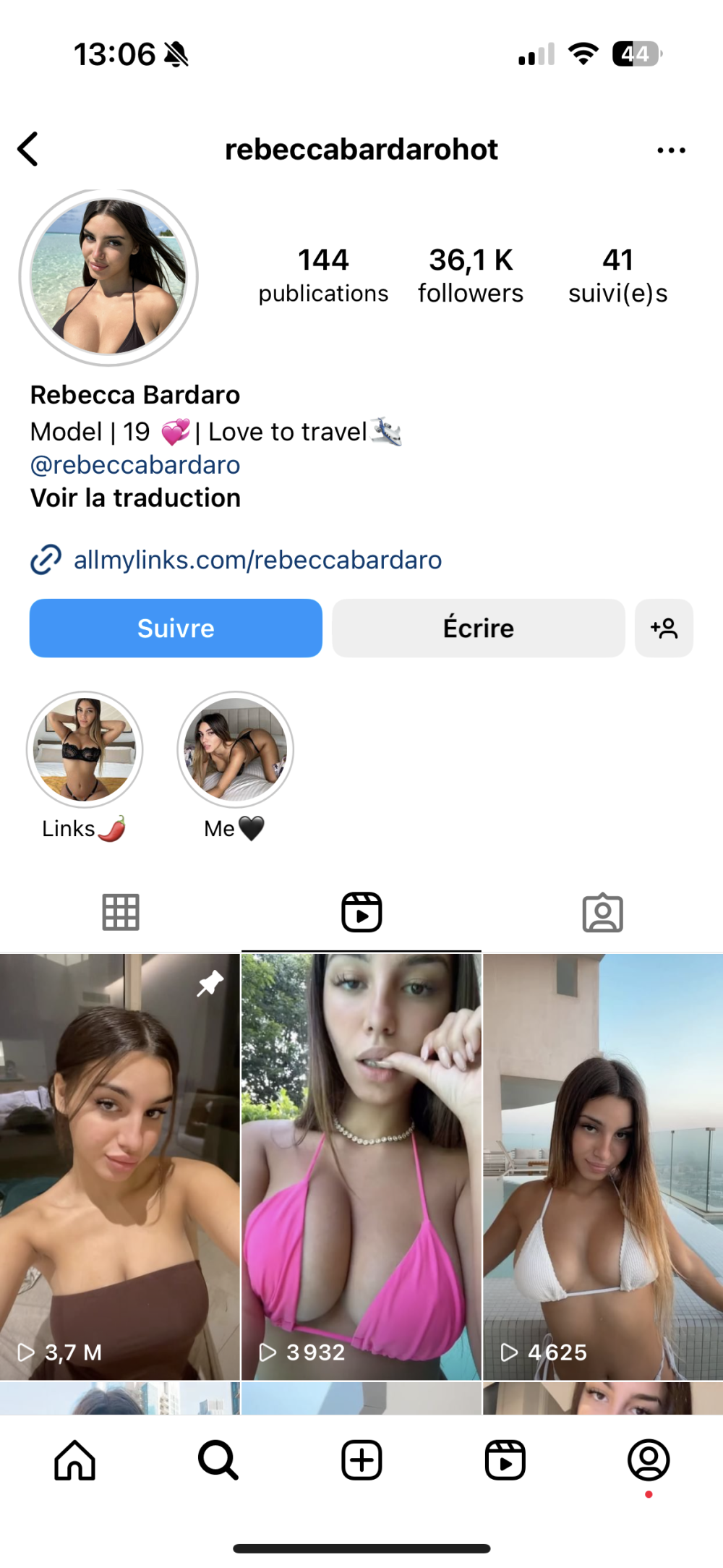Go to the Home feed tab
This screenshot has width=723, height=1568.
(x=75, y=1460)
